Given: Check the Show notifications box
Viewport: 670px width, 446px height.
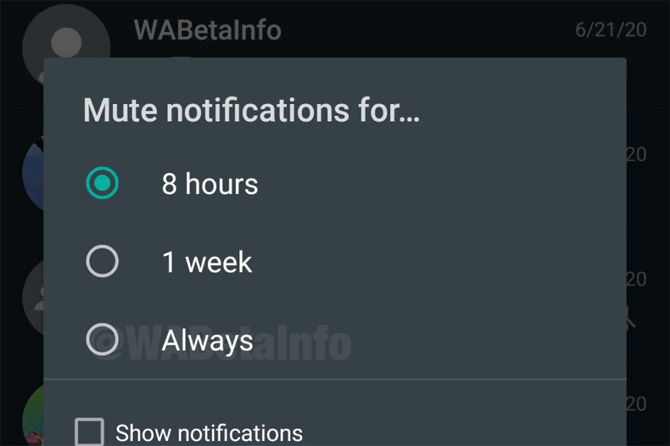Looking at the screenshot, I should tap(90, 432).
